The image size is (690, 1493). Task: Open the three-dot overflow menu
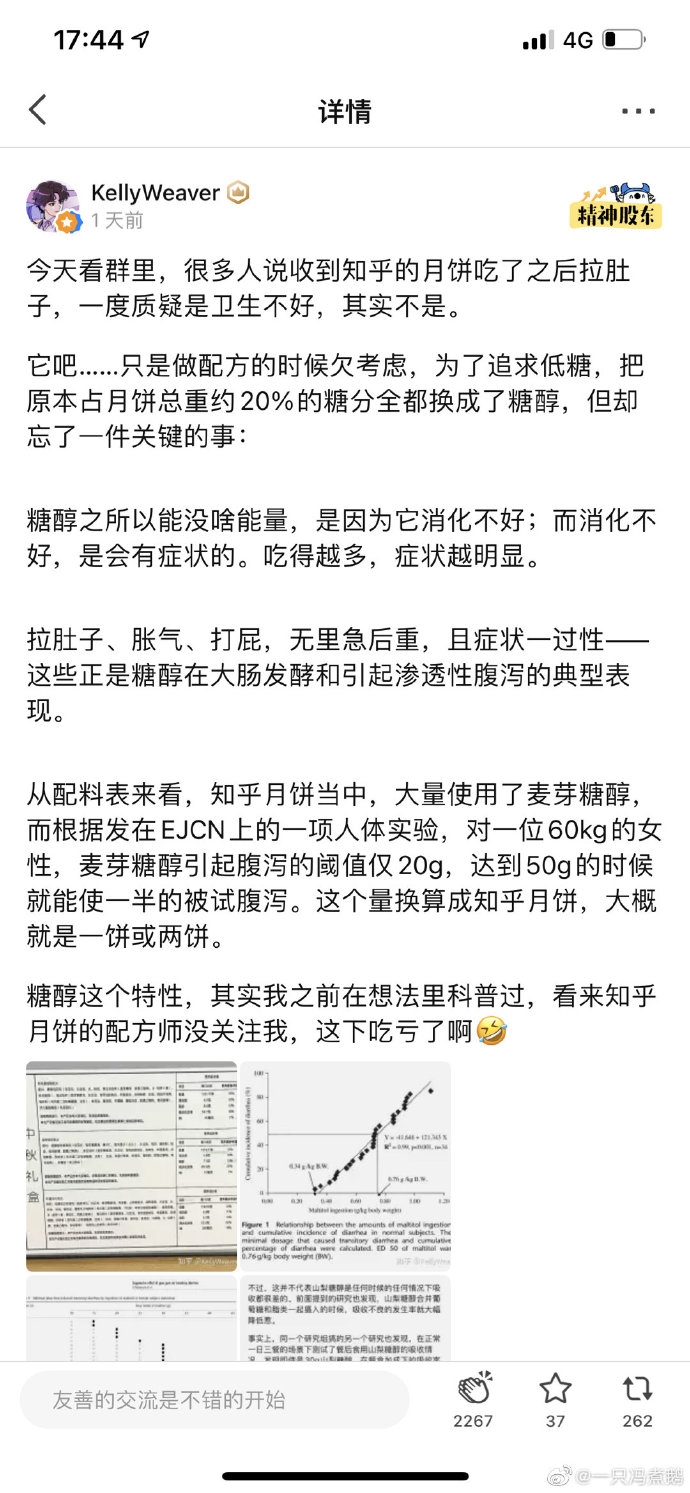(x=637, y=111)
